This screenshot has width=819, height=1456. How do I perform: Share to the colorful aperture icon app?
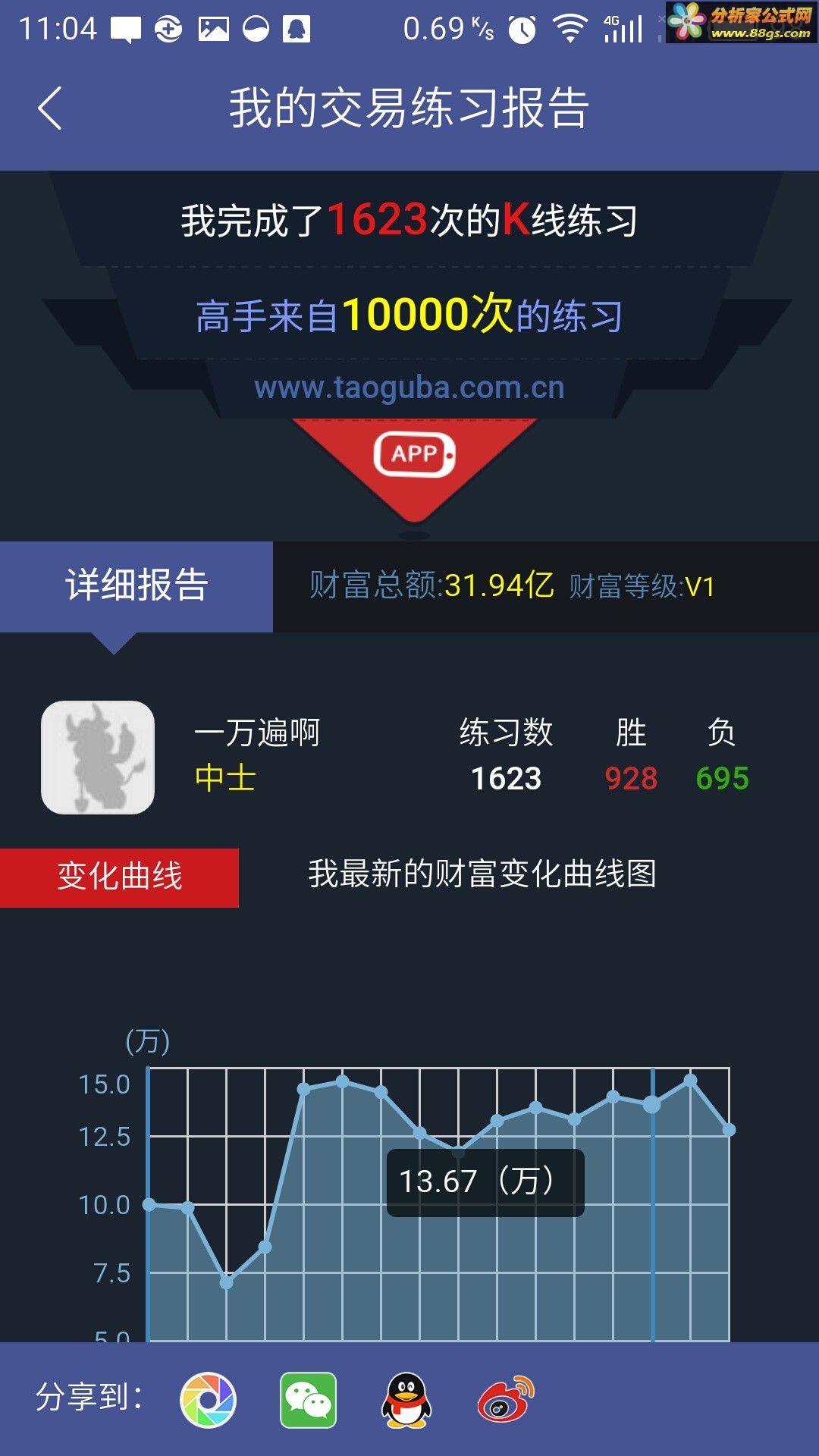click(x=208, y=1400)
